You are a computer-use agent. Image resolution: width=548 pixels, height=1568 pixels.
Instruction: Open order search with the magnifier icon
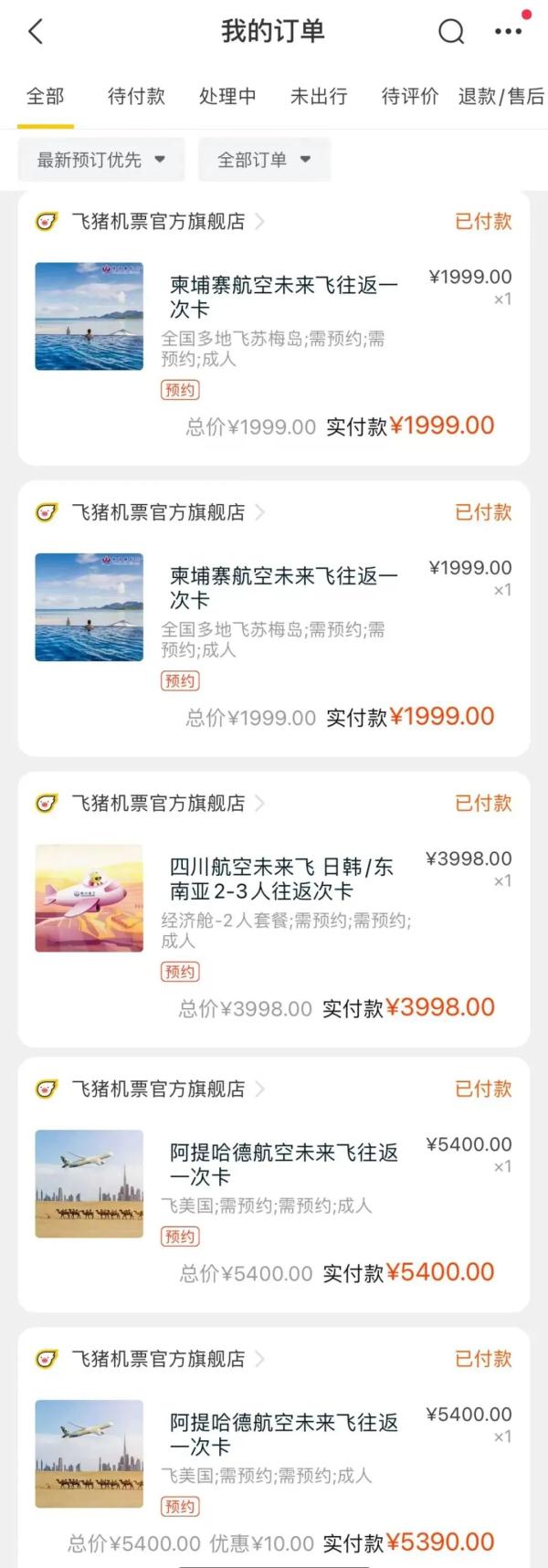pos(451,32)
